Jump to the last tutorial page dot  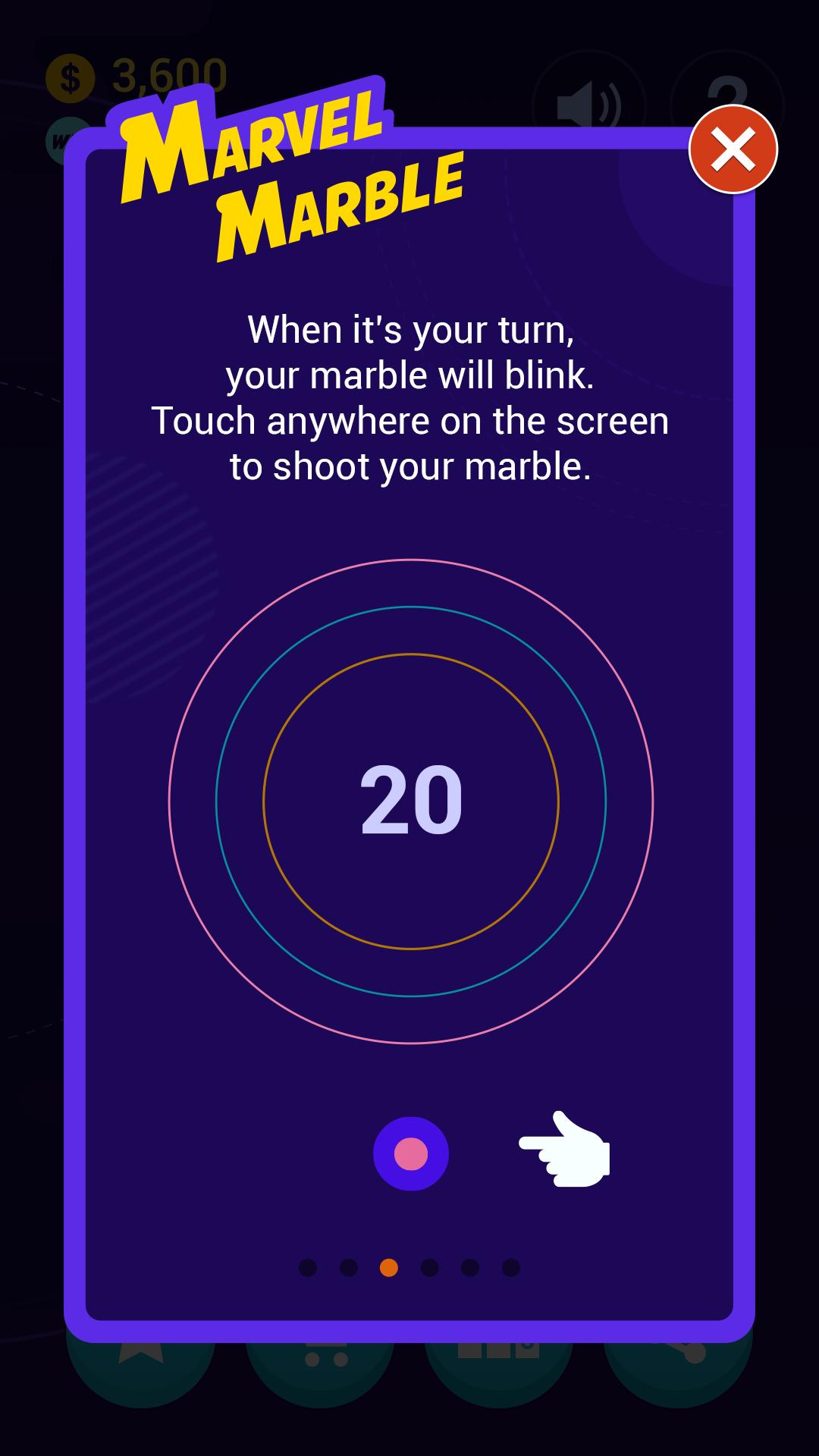point(510,1267)
